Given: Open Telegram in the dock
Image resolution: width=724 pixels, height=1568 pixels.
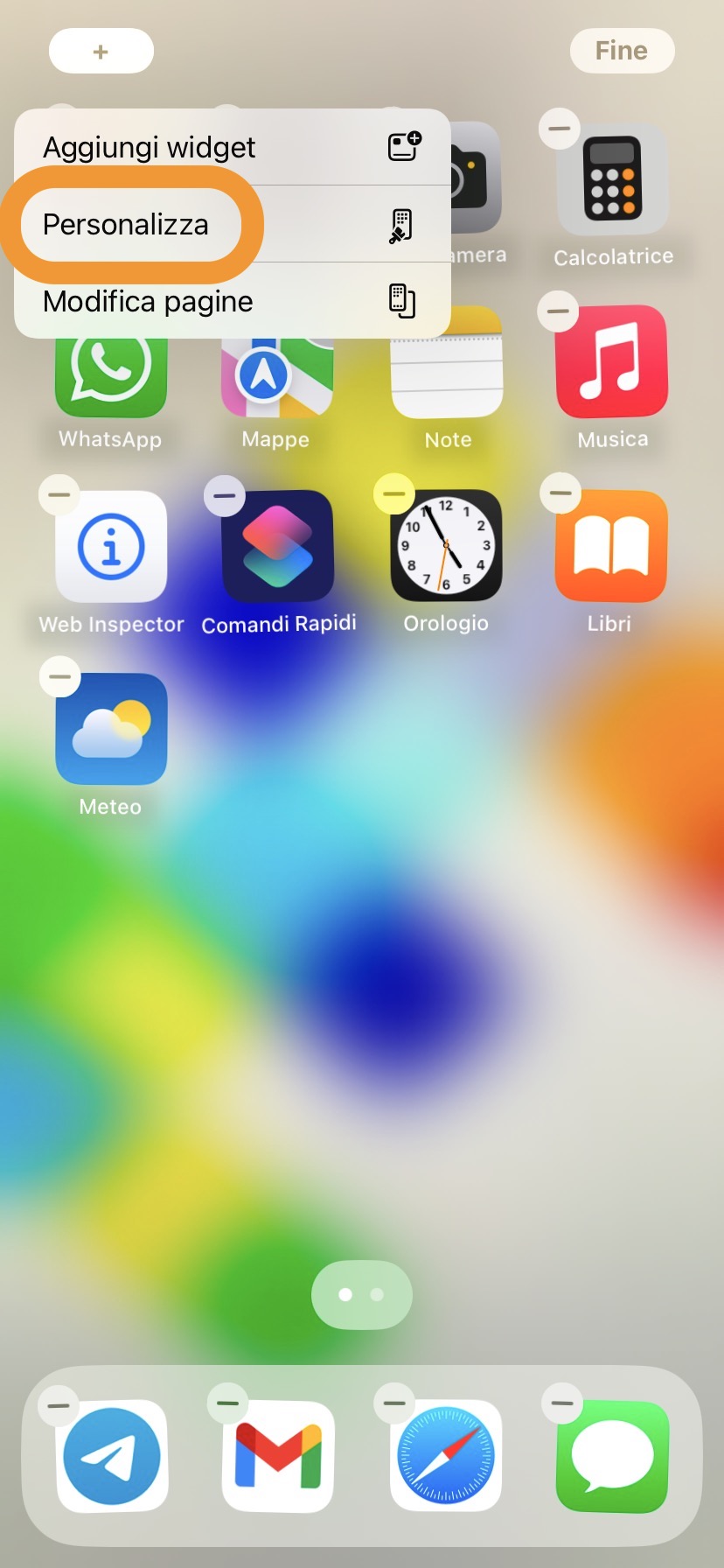Looking at the screenshot, I should point(112,1456).
